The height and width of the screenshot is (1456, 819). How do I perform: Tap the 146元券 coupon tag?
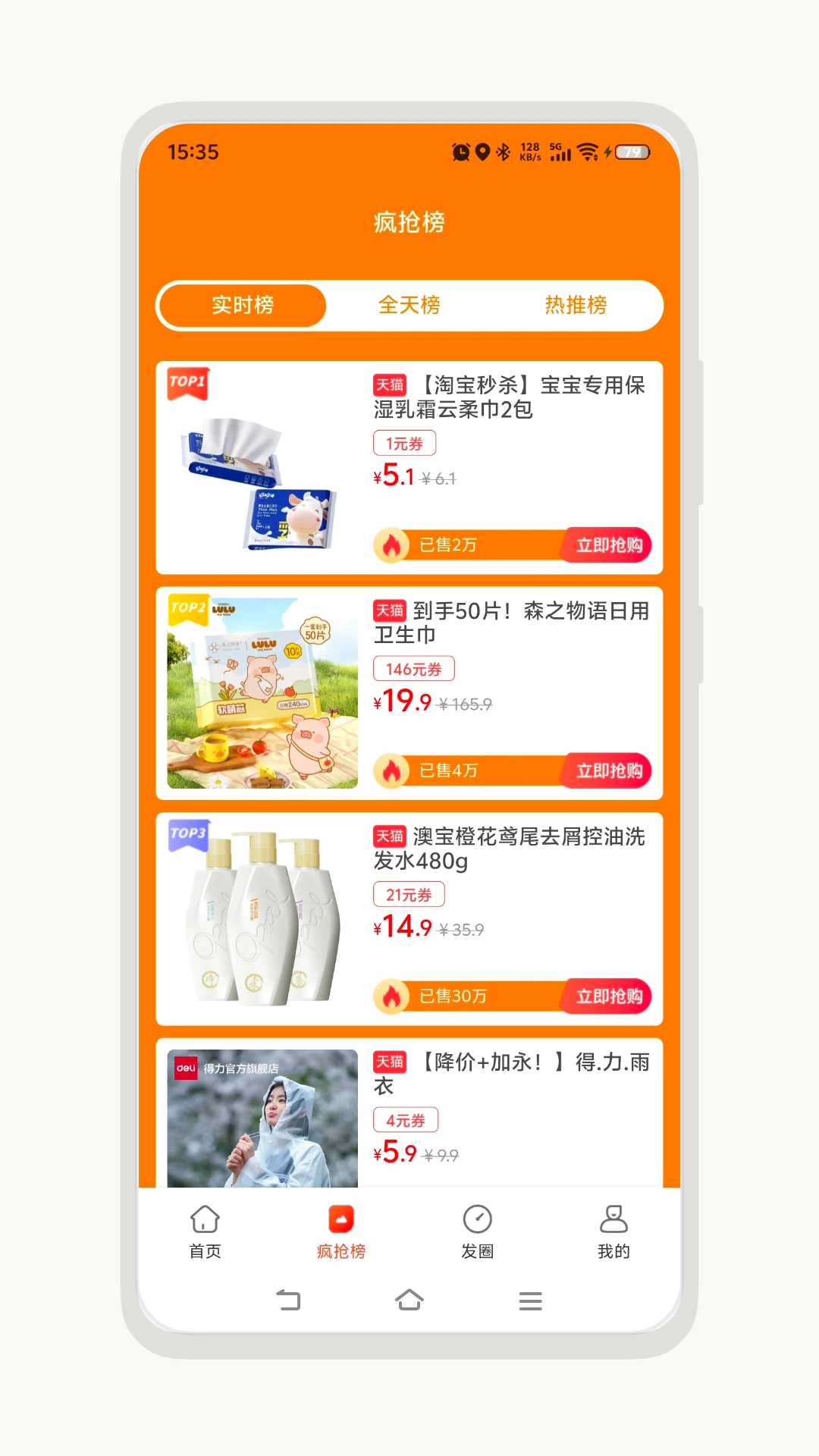pos(414,667)
